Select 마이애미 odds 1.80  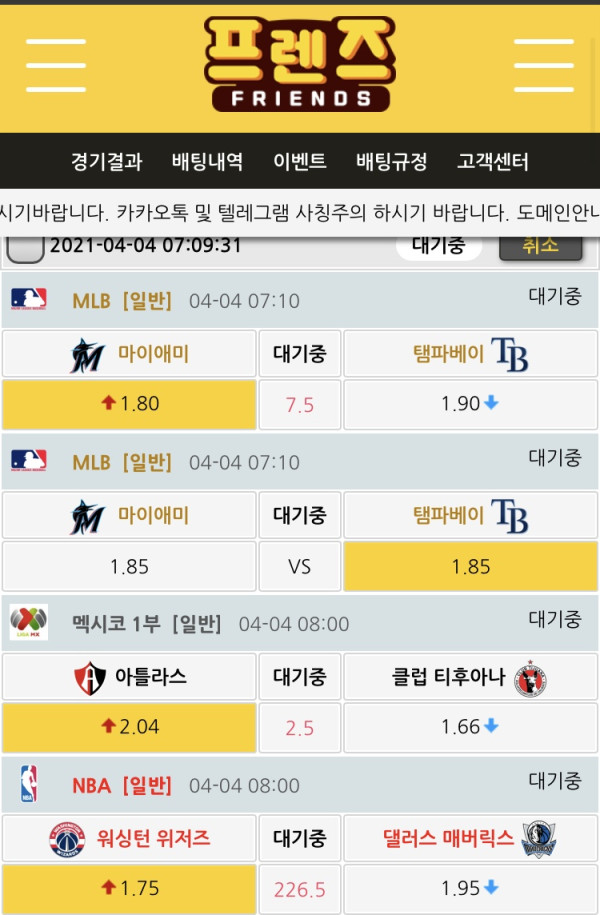[x=128, y=404]
